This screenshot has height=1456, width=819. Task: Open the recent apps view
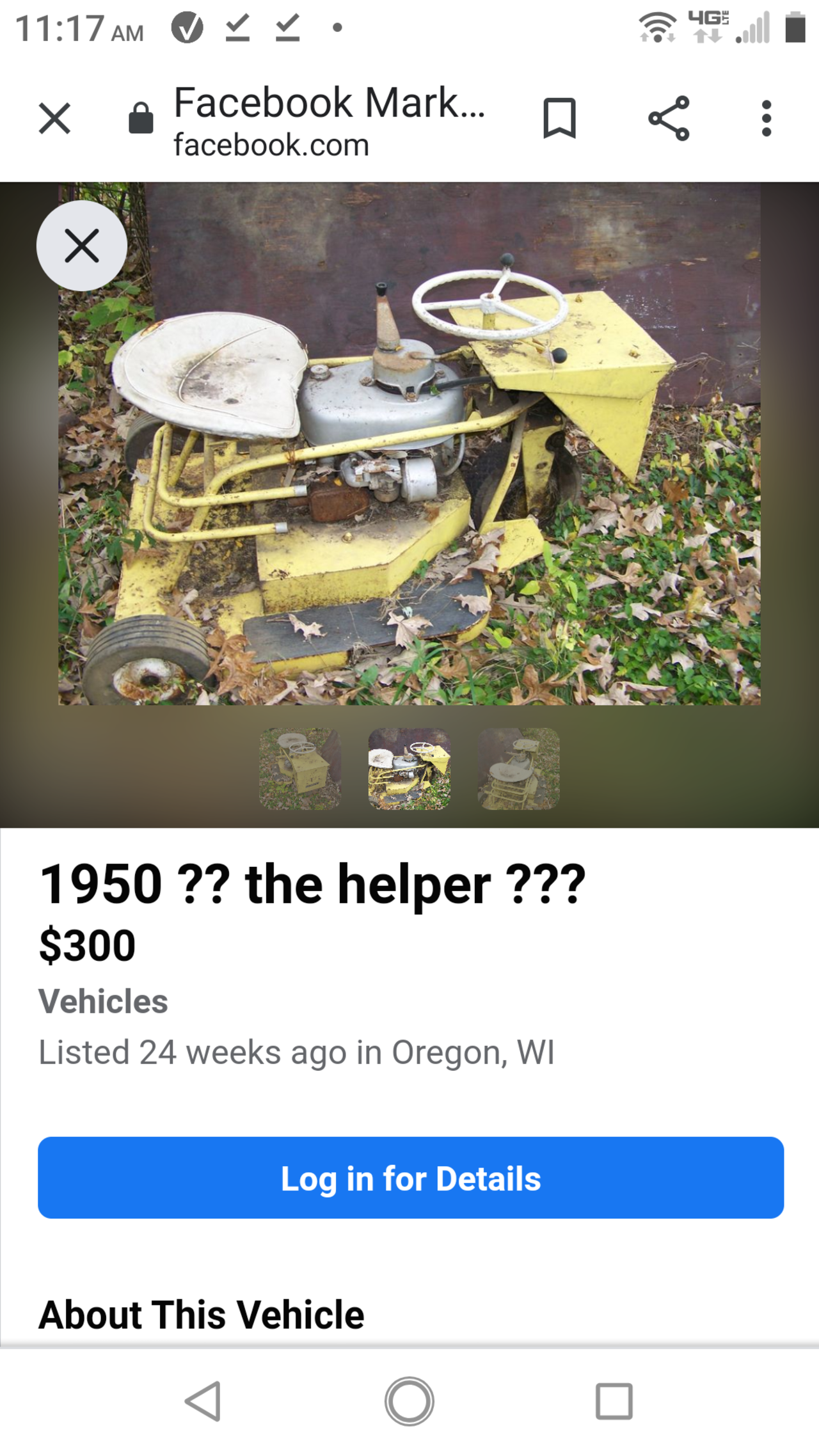[x=614, y=1401]
